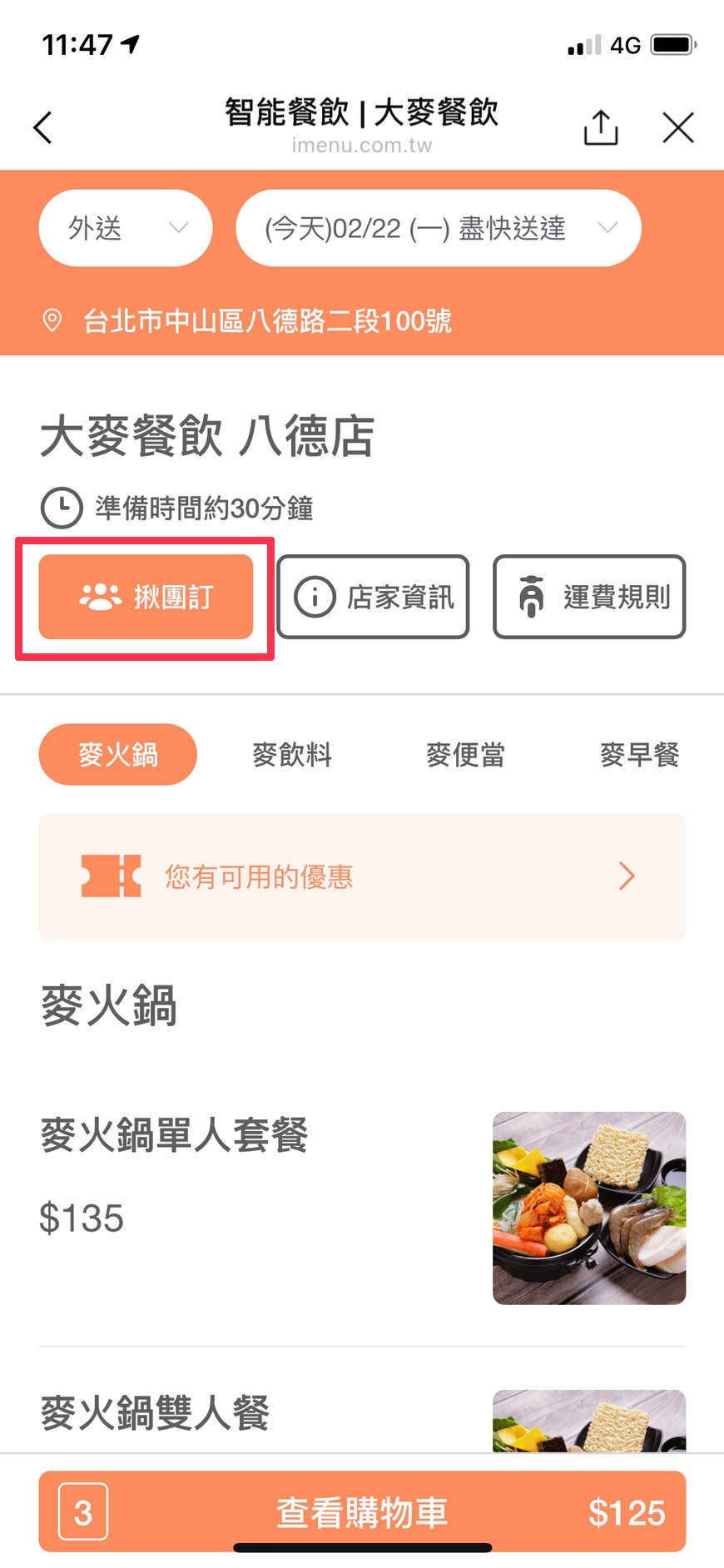Change the 盡快送達 delivery time
This screenshot has height=1568, width=724.
point(439,228)
